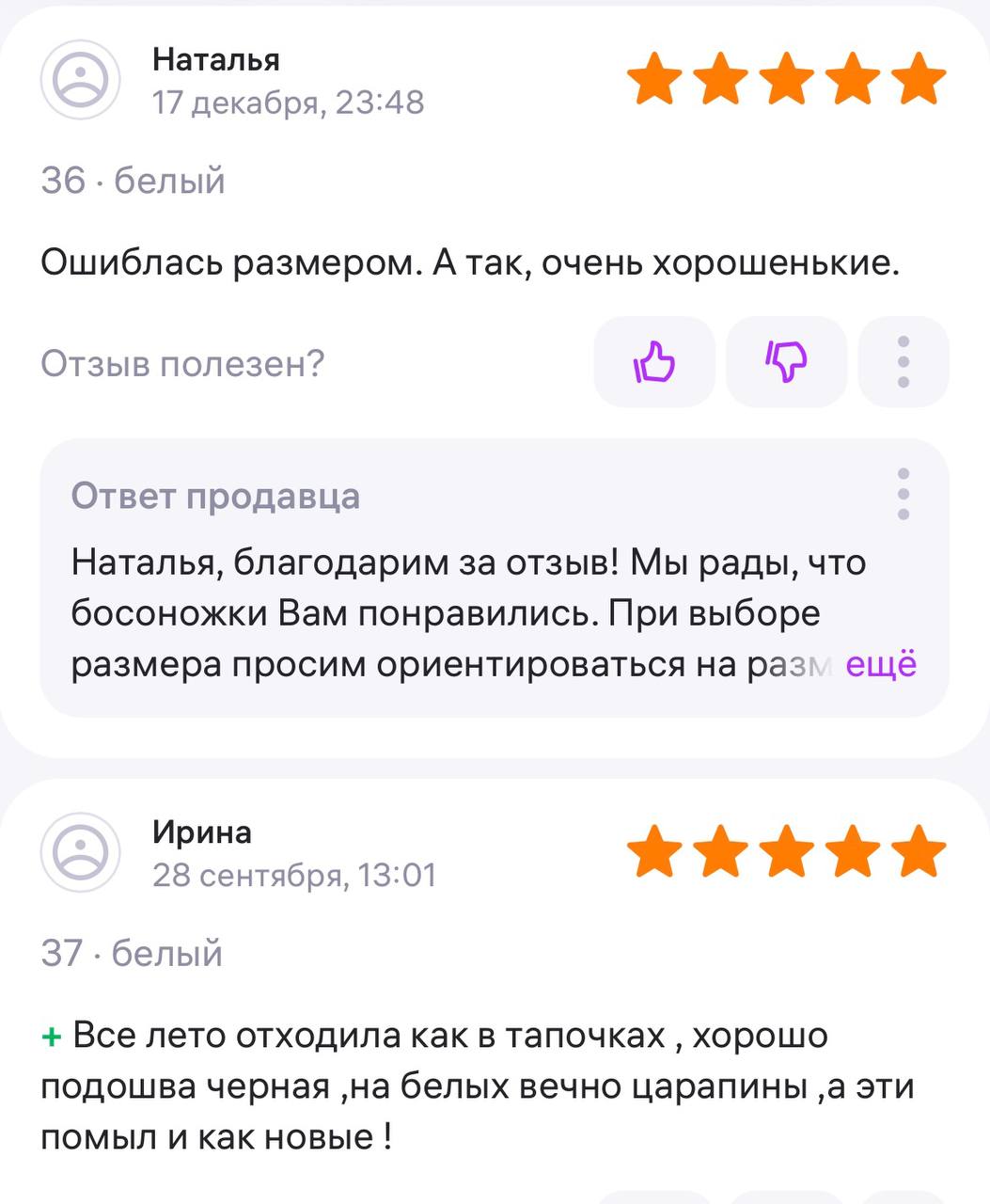Expand the seller reply with ещё
Image resolution: width=990 pixels, height=1204 pixels.
[x=881, y=664]
